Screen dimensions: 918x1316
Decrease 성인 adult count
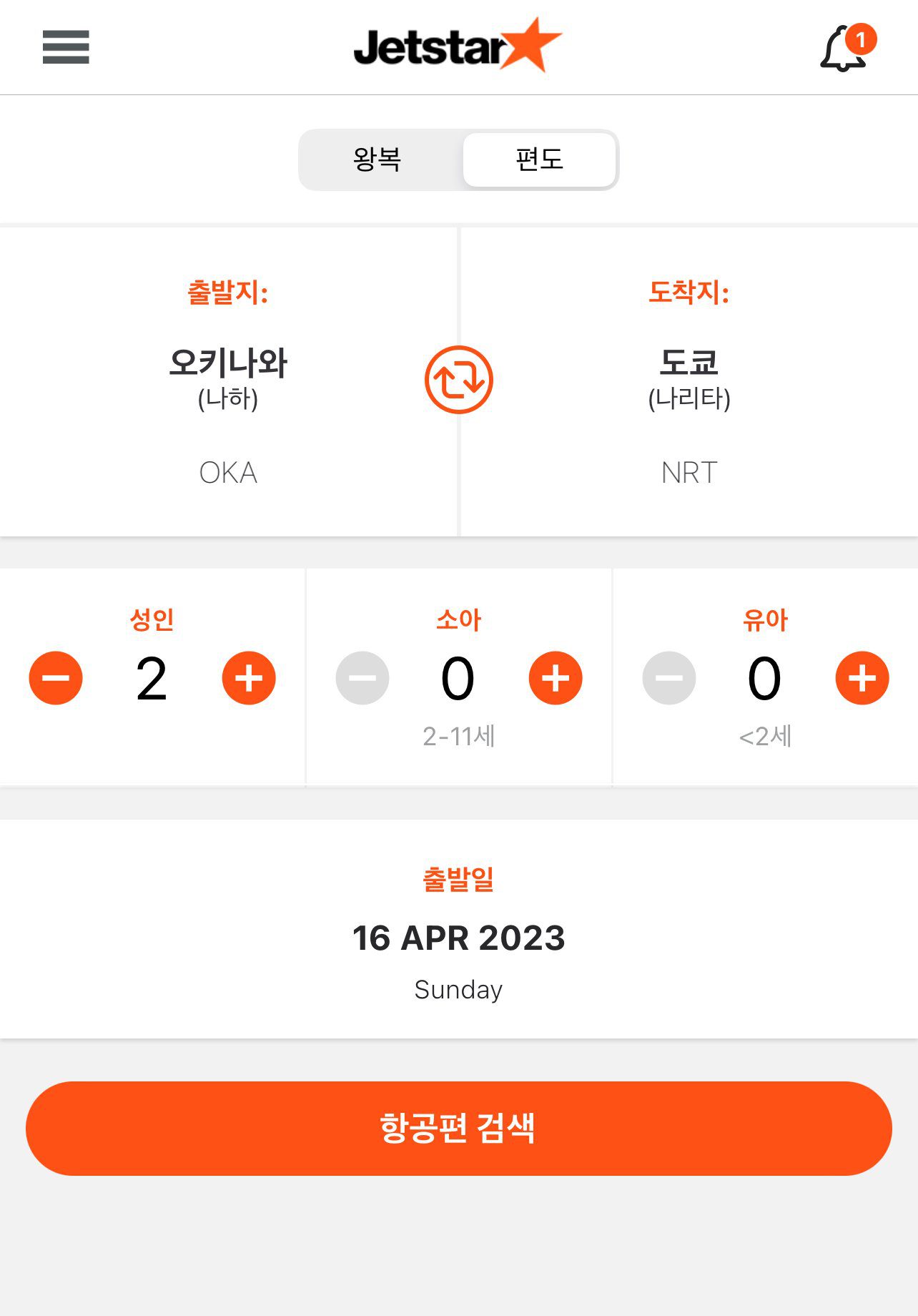click(56, 678)
